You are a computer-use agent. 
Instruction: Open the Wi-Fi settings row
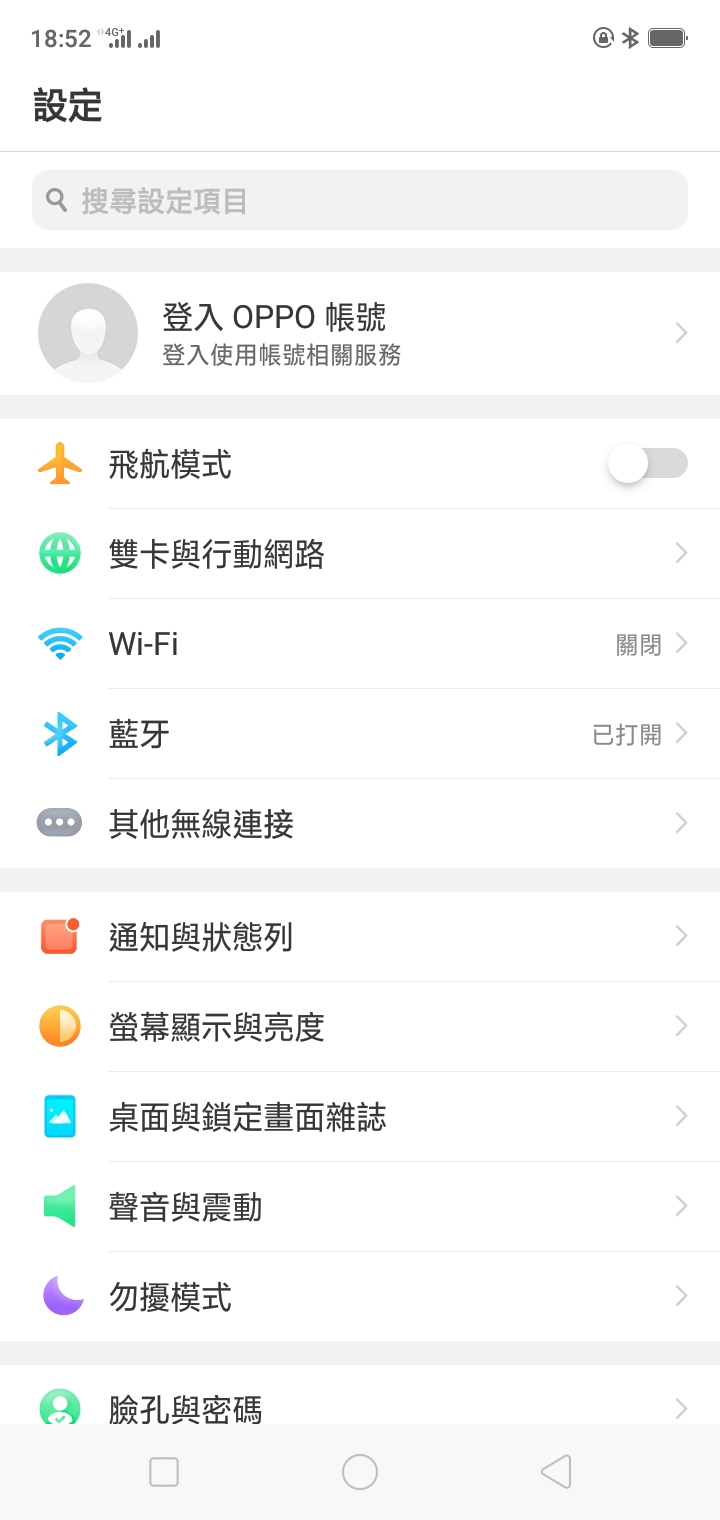click(360, 643)
